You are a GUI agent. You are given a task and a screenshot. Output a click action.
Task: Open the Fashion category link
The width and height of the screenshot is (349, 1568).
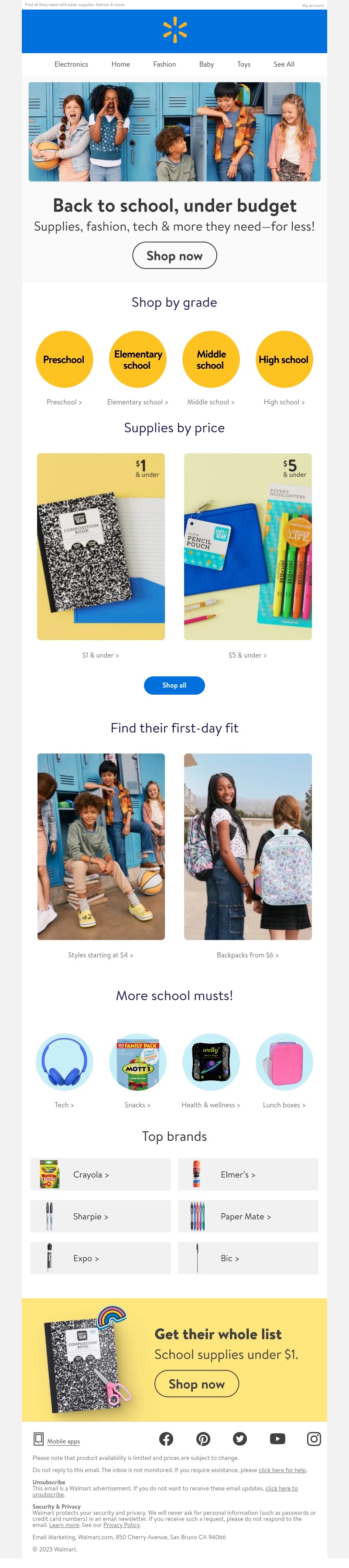point(164,64)
